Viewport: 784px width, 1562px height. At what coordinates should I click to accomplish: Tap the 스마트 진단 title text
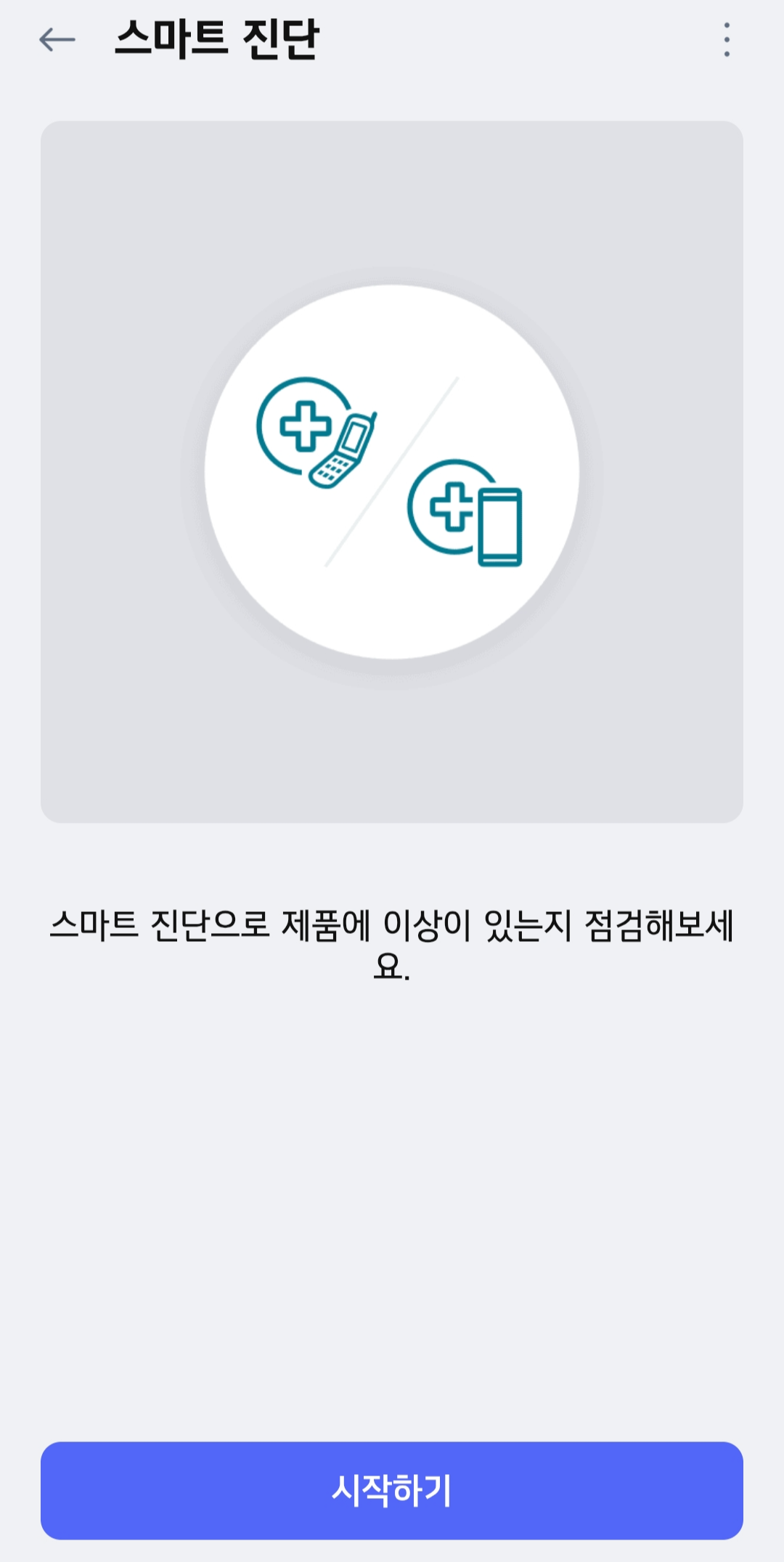pyautogui.click(x=218, y=40)
